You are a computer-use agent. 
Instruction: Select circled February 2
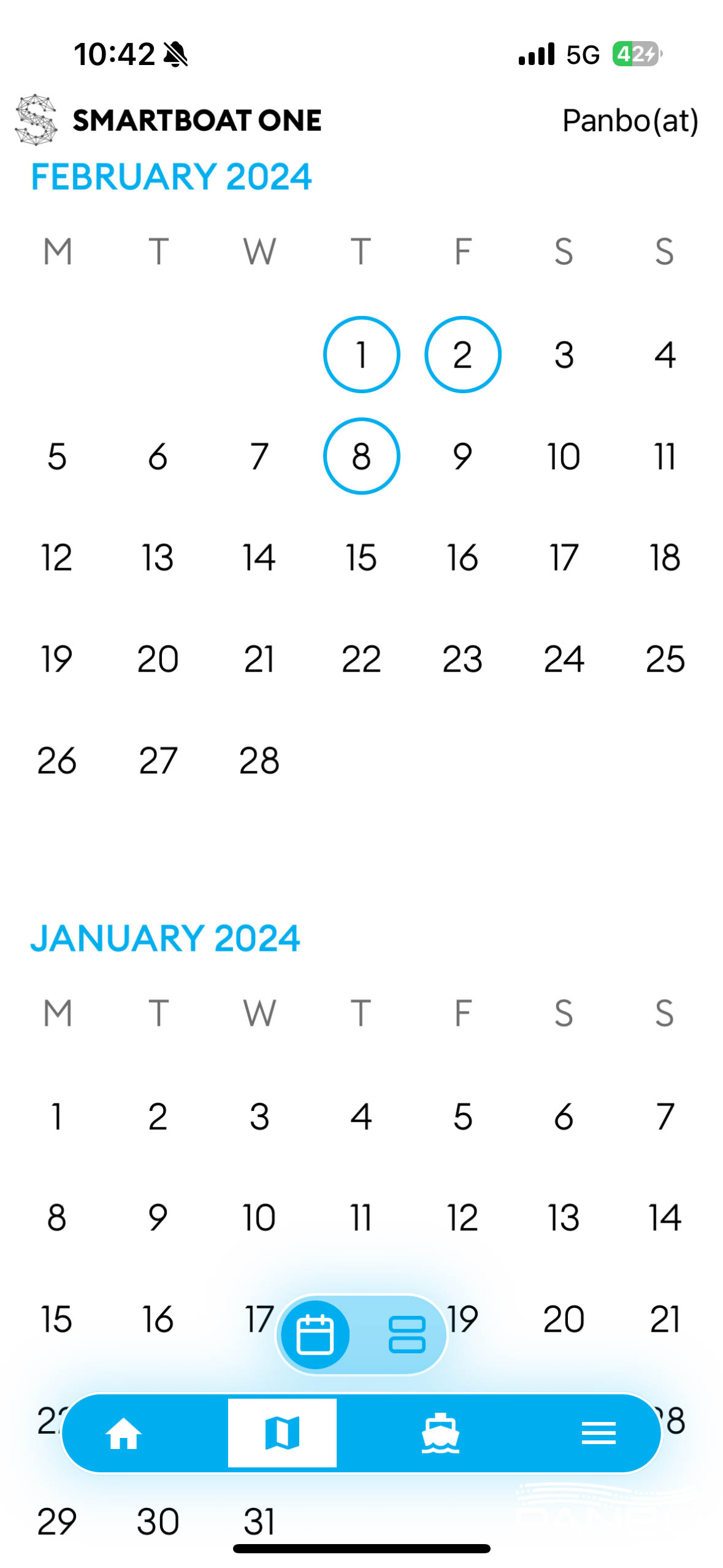[462, 355]
